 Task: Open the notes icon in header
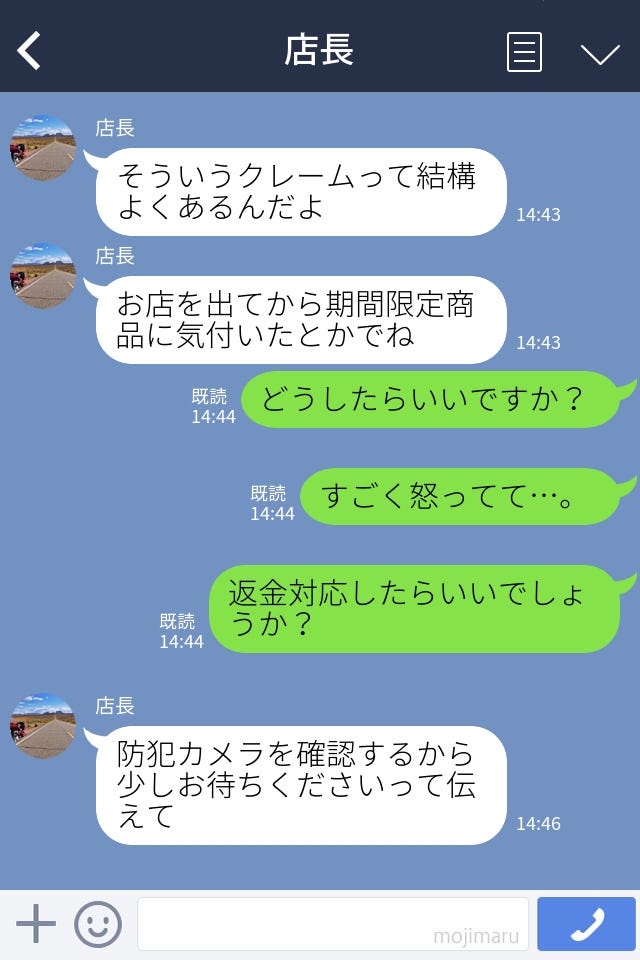(x=524, y=52)
